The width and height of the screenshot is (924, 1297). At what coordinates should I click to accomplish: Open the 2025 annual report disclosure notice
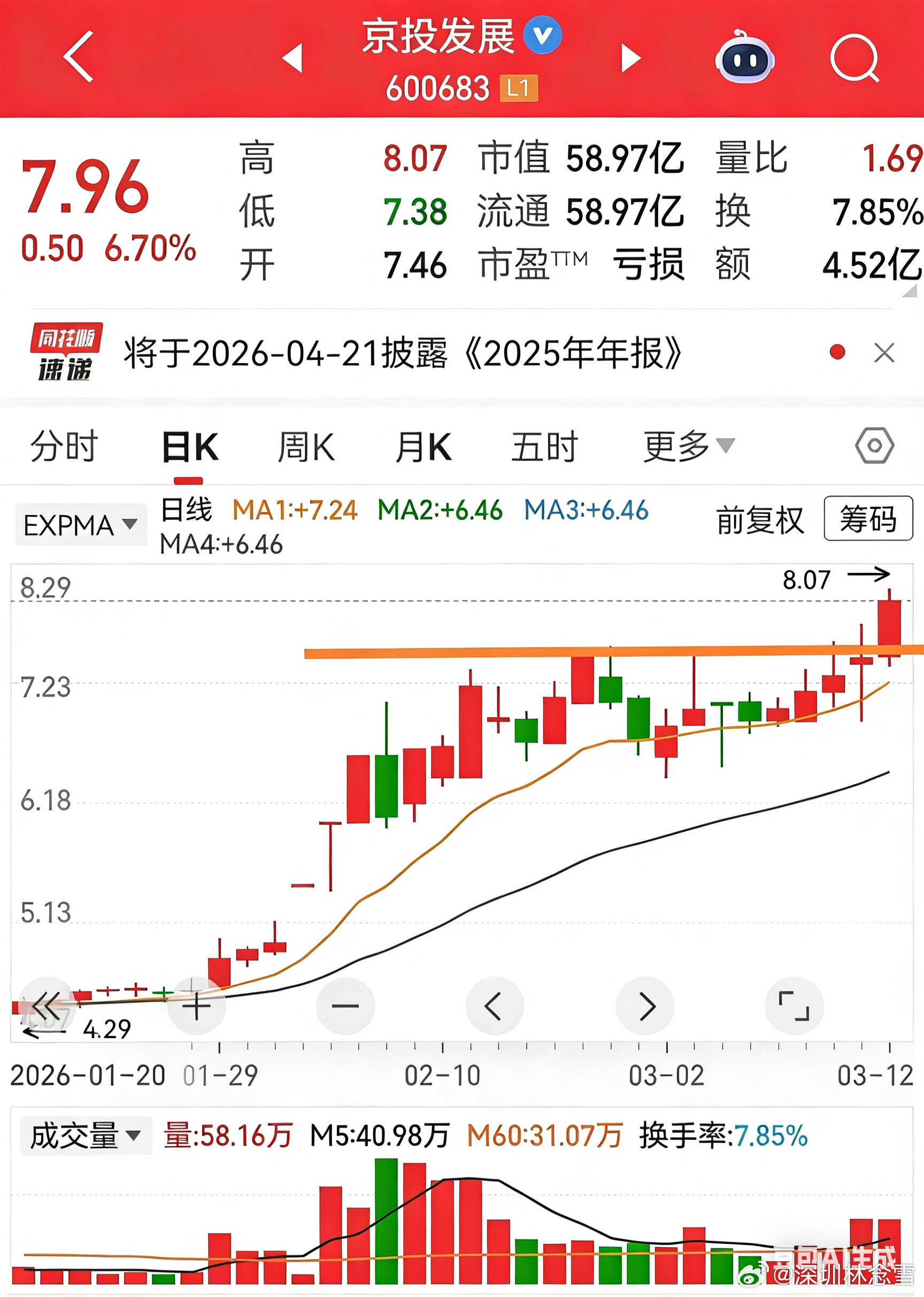click(402, 354)
